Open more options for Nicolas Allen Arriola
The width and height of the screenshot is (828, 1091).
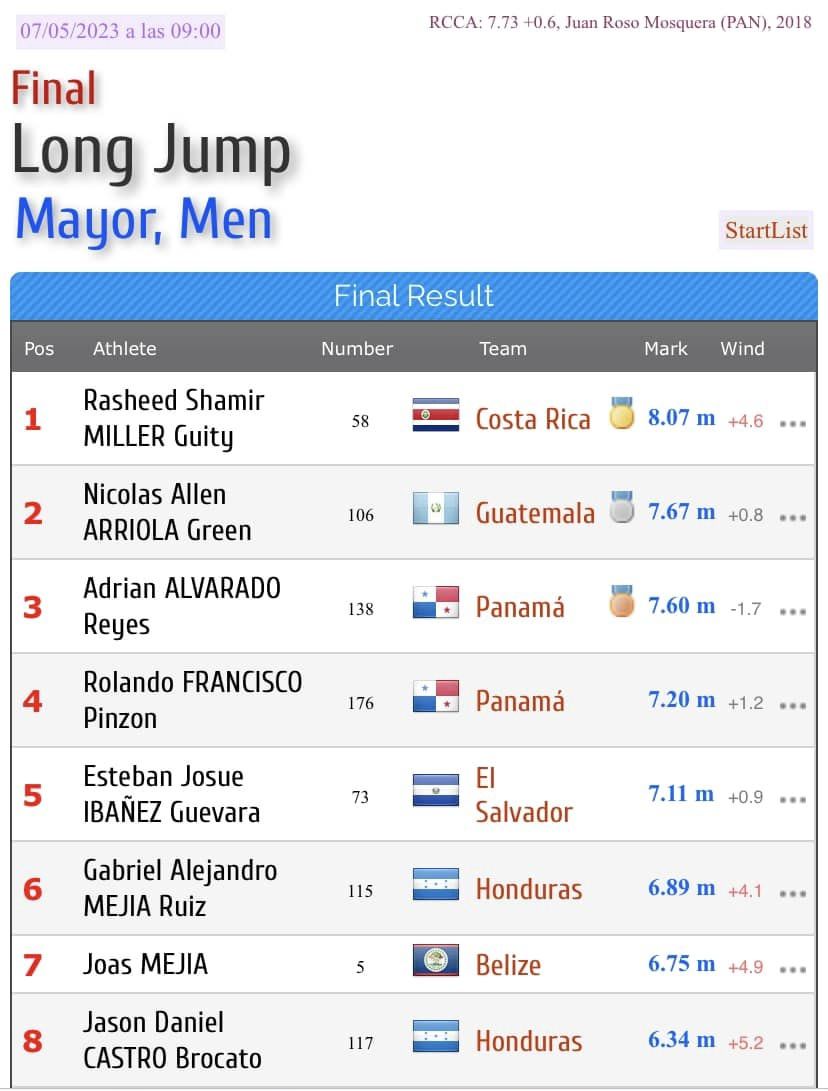(x=793, y=517)
